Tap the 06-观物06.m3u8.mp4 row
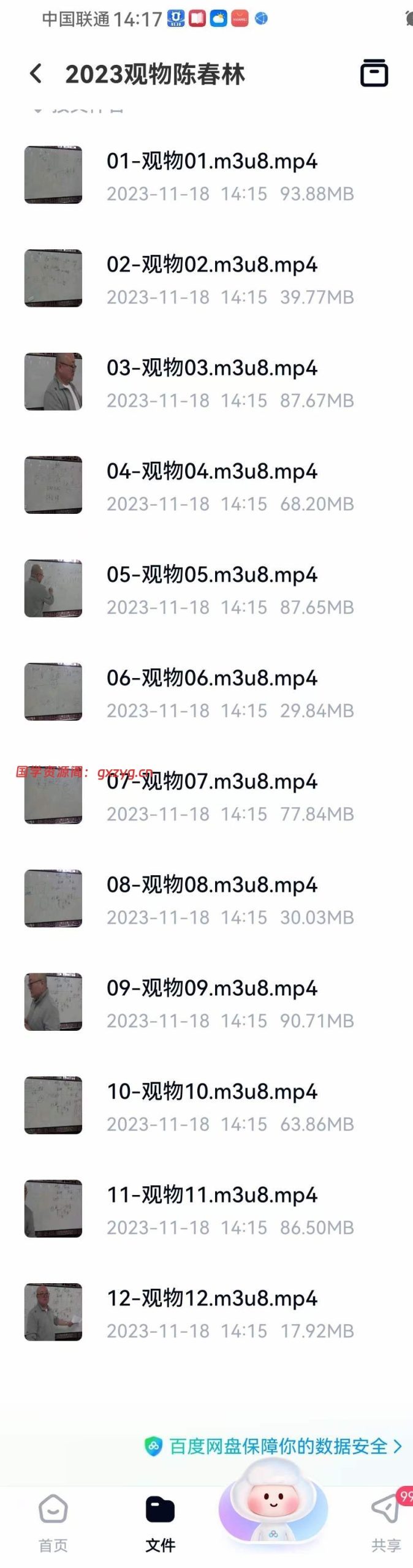This screenshot has height=1568, width=413. point(211,693)
